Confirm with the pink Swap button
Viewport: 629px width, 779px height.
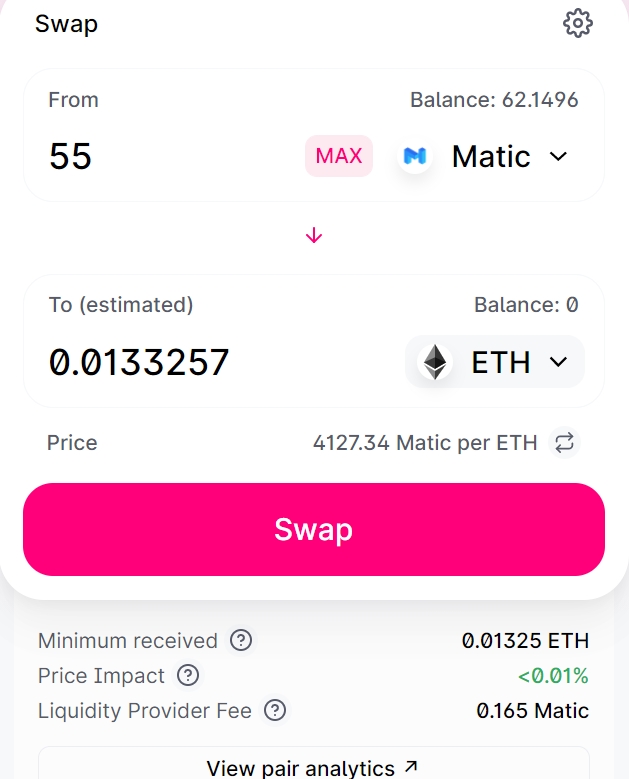[314, 530]
